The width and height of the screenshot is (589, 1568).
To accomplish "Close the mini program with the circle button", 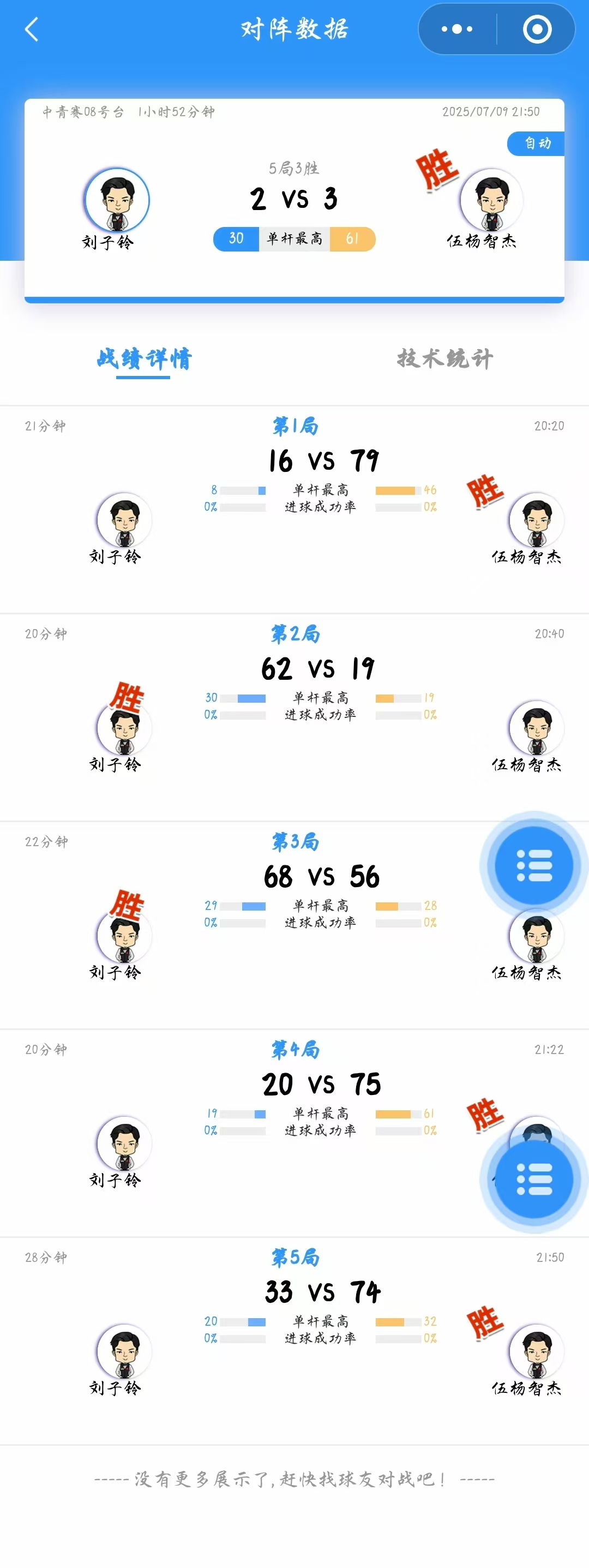I will 537,29.
